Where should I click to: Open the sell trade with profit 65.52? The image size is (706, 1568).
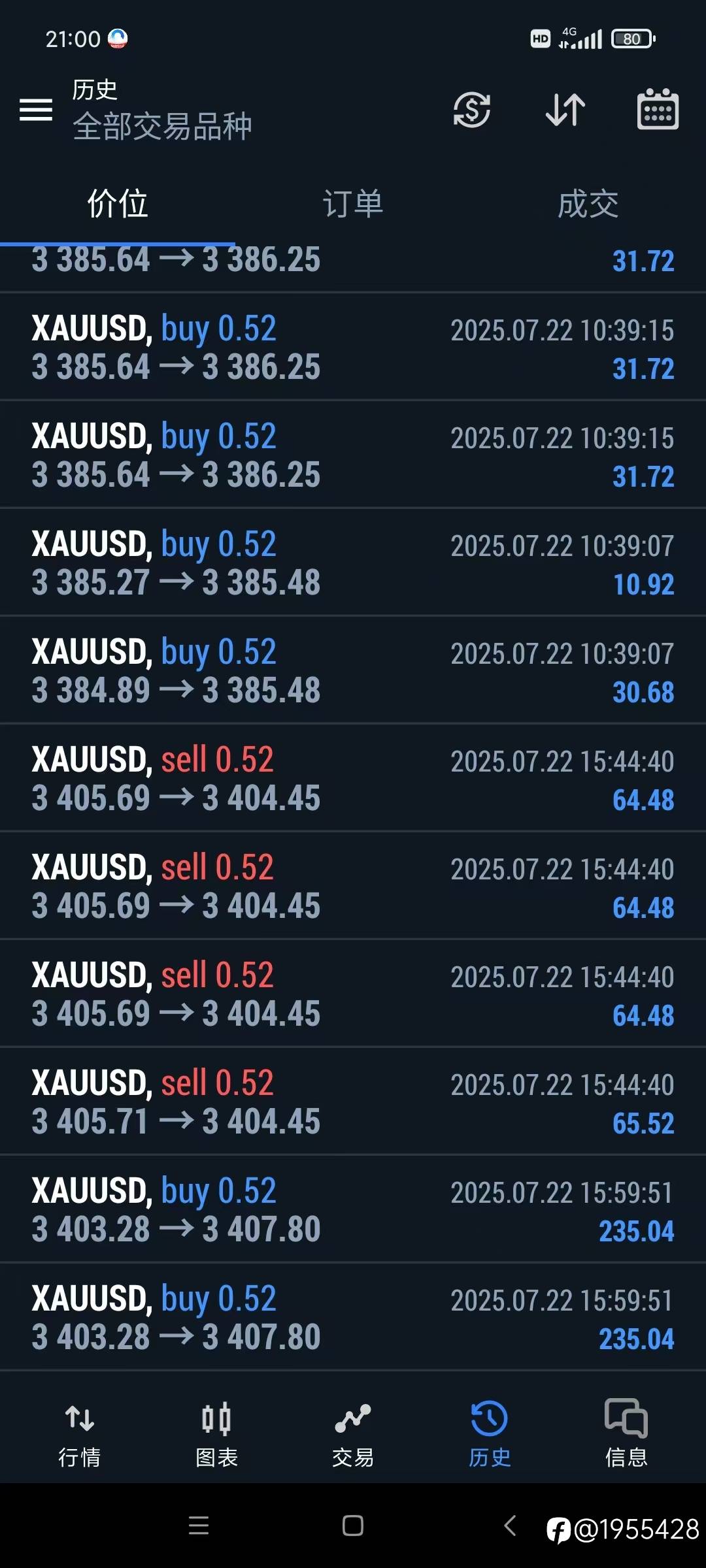[x=353, y=1102]
